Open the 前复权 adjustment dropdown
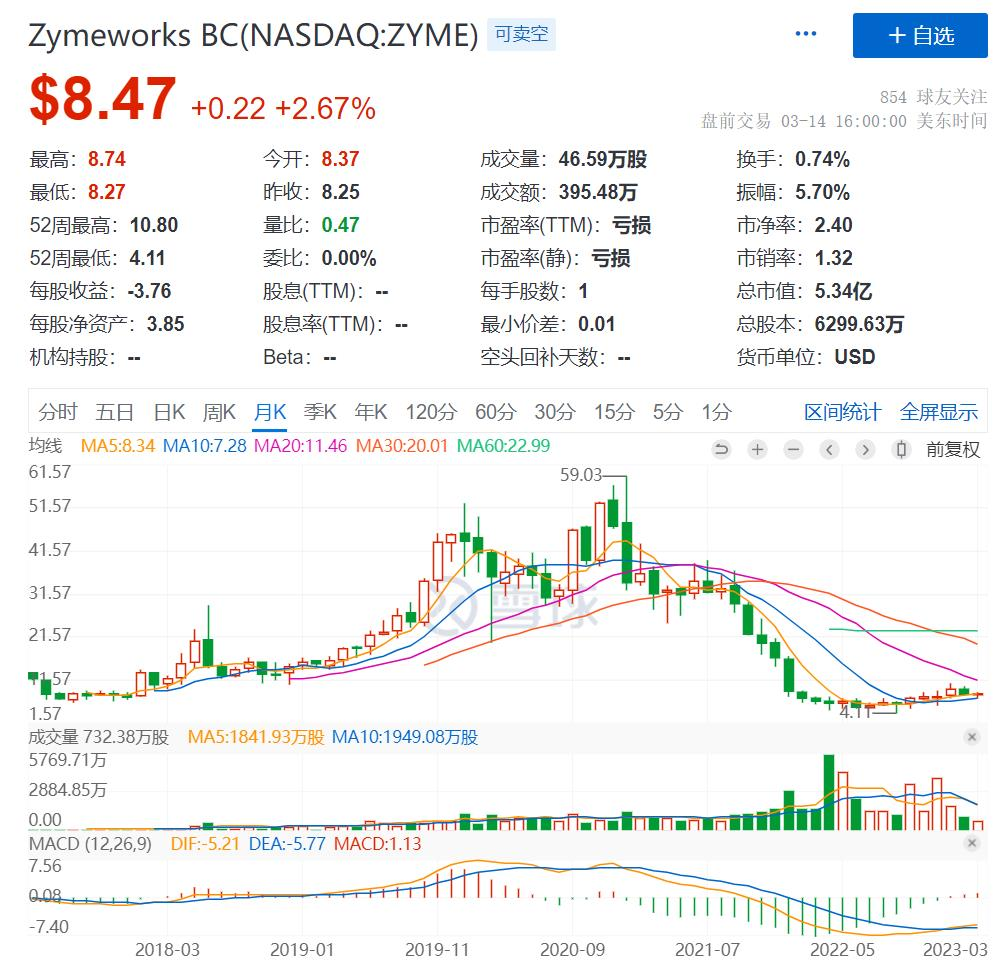The width and height of the screenshot is (1002, 972). [x=952, y=450]
